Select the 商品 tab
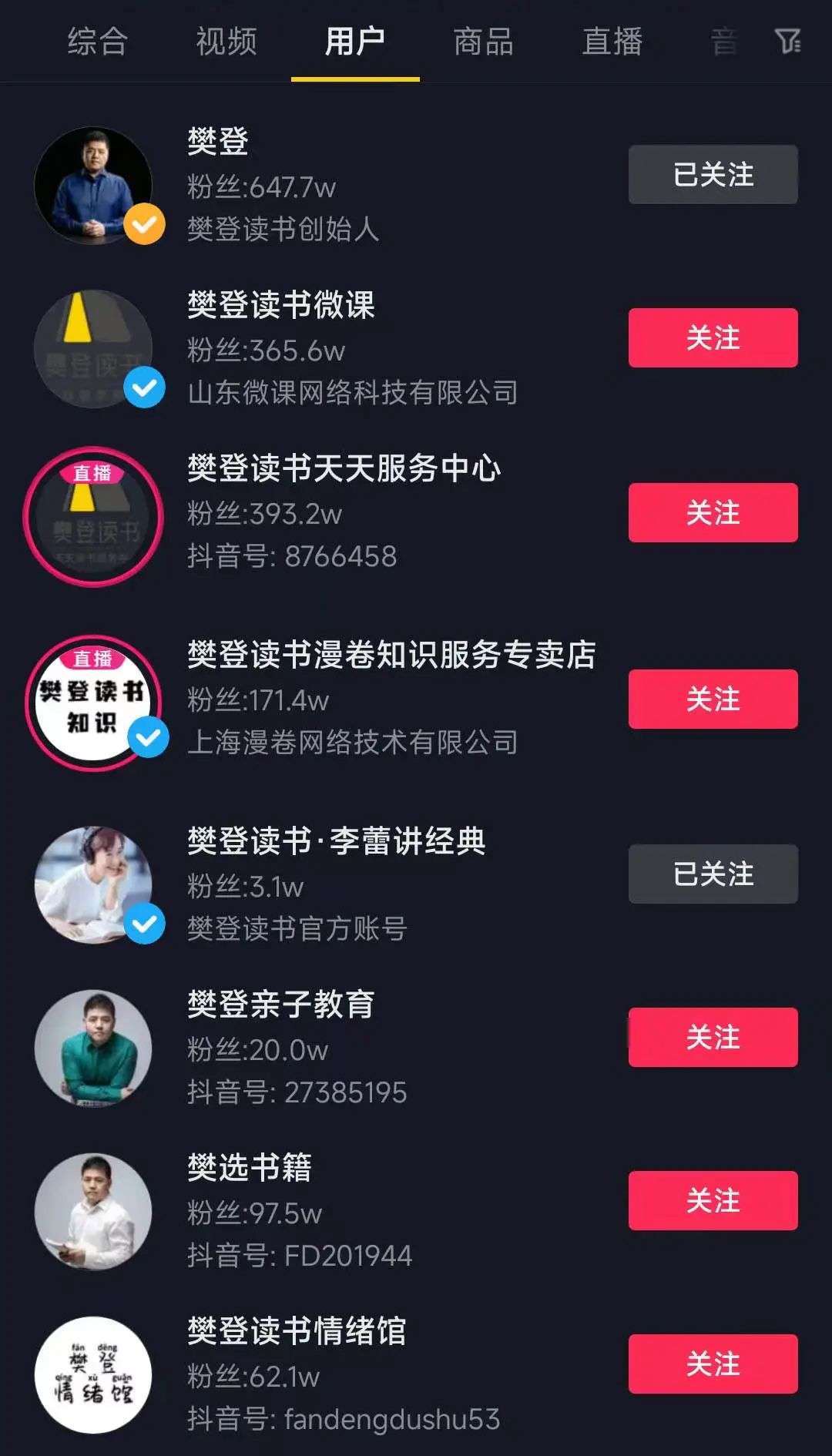 point(483,42)
